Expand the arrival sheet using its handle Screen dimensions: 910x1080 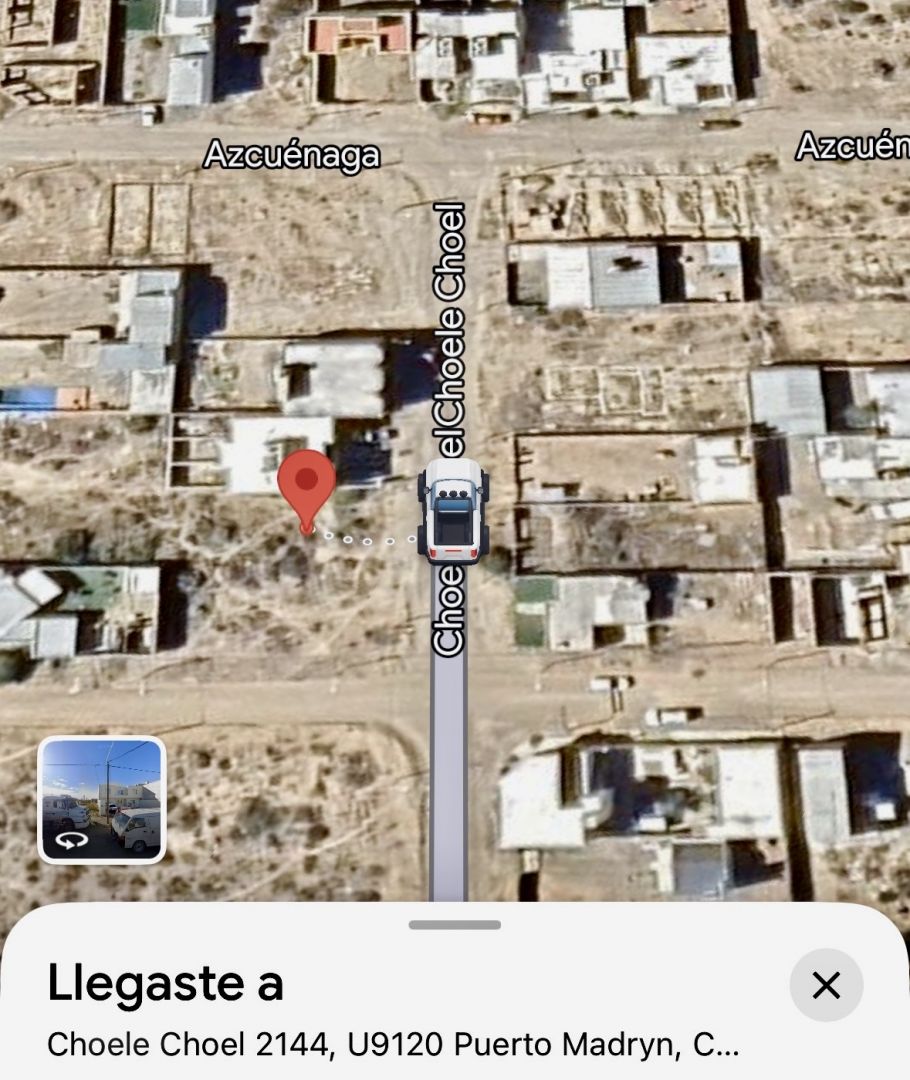coord(454,925)
